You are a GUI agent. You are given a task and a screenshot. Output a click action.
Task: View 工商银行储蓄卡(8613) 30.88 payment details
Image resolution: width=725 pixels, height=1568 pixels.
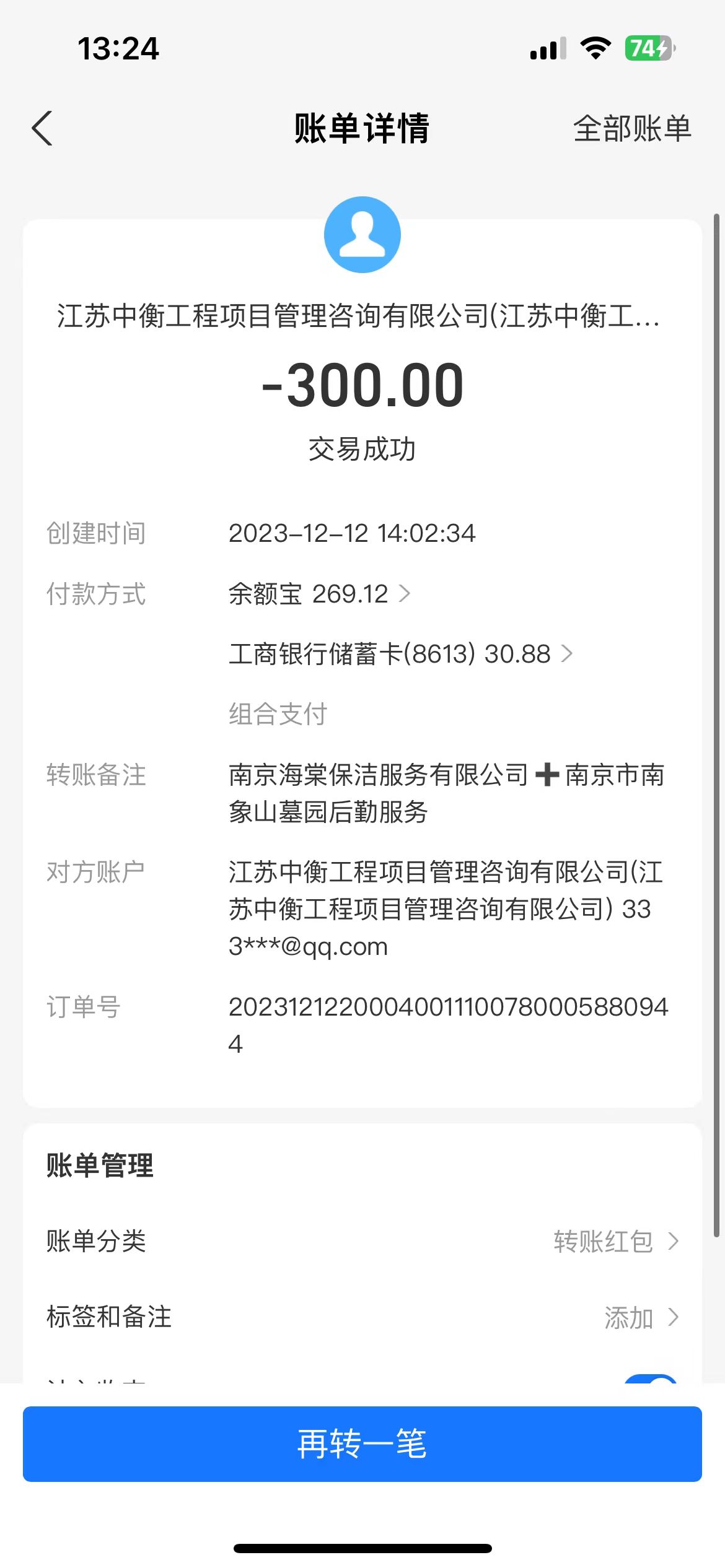(400, 653)
